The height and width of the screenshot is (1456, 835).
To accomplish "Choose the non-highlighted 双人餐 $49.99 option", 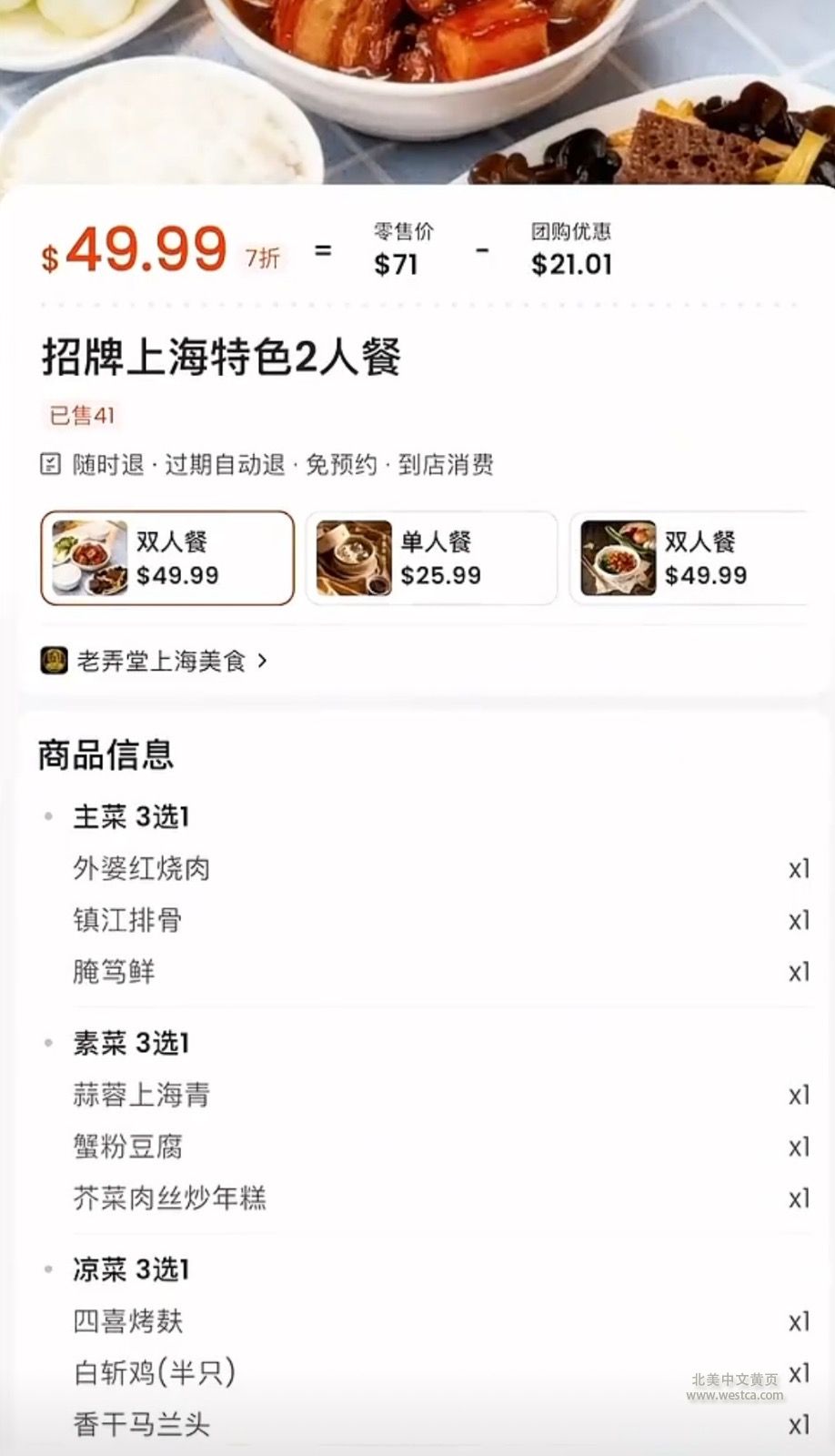I will point(691,558).
